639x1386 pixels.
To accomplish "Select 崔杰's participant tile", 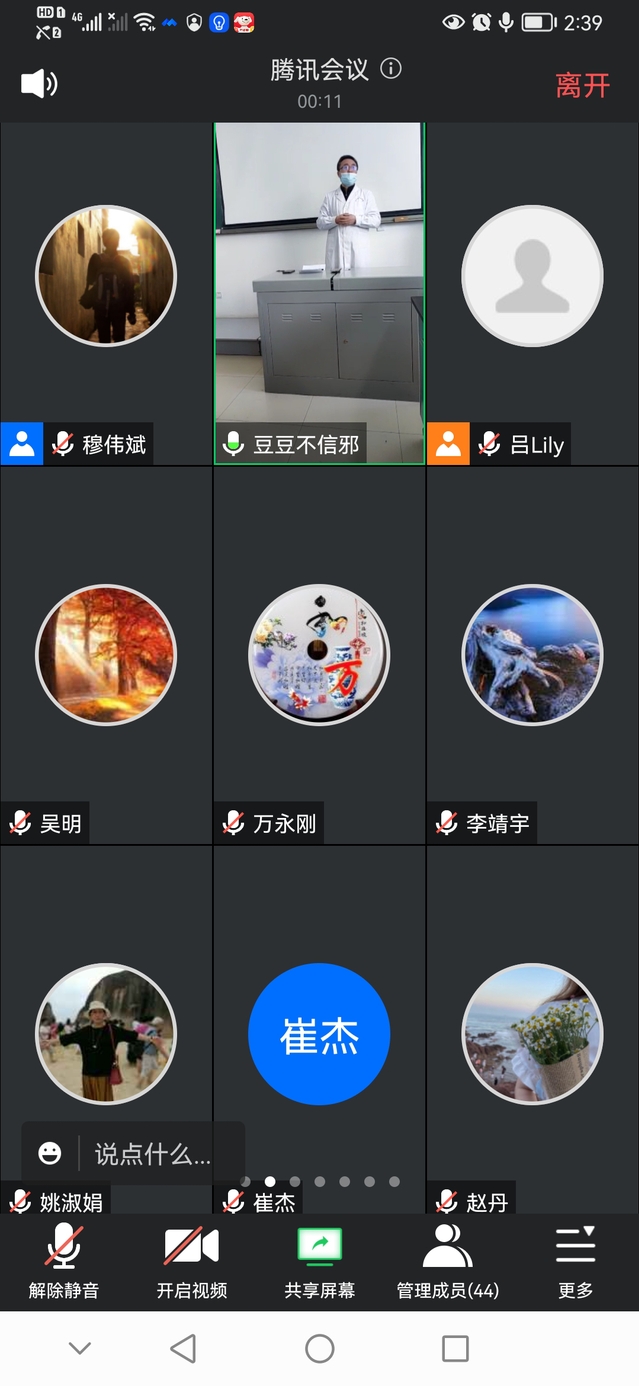I will [x=319, y=1034].
